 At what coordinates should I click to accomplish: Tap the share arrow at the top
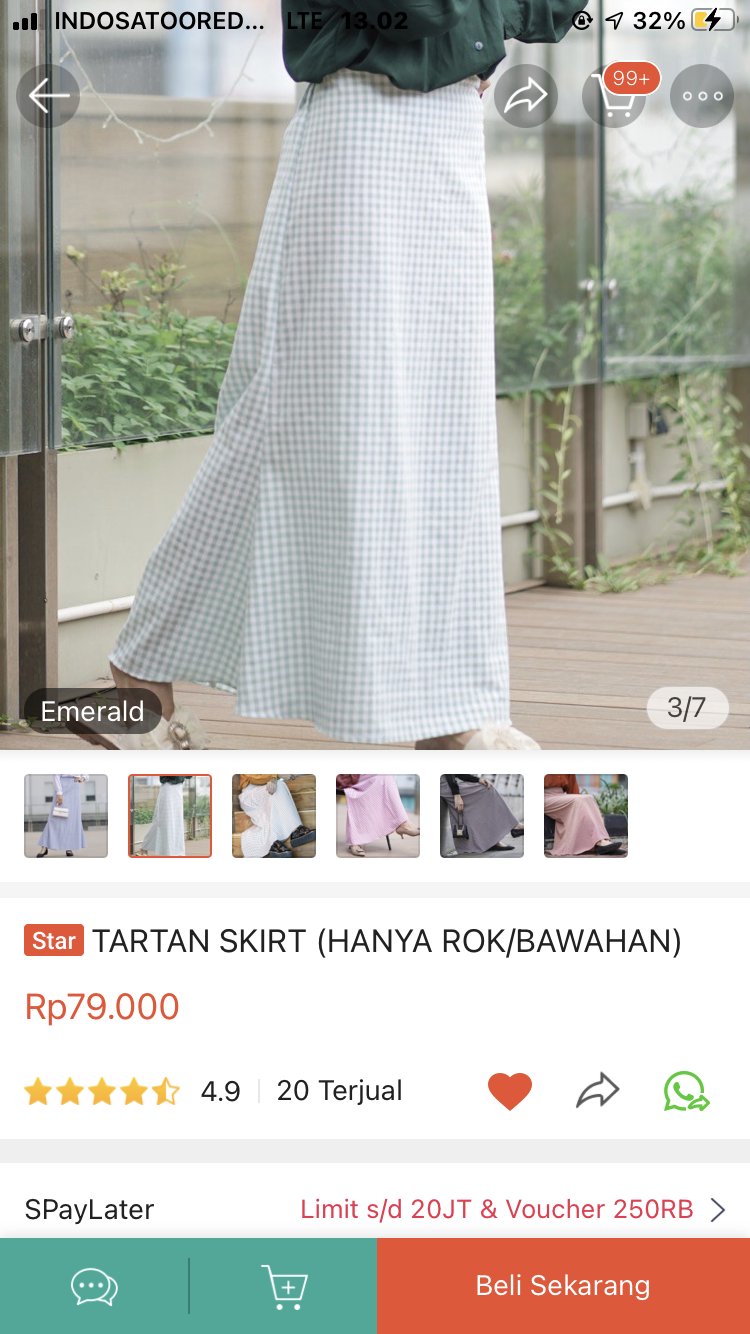[526, 95]
